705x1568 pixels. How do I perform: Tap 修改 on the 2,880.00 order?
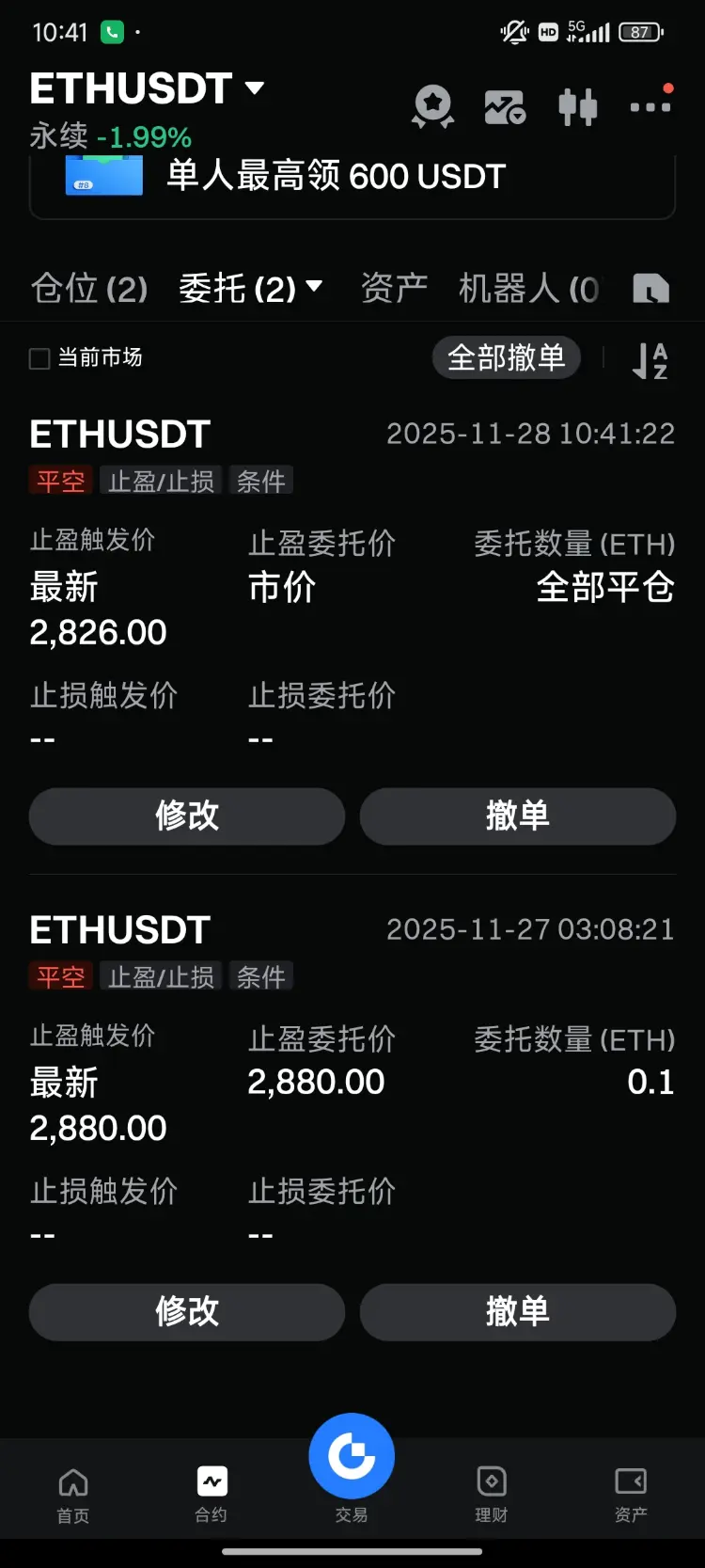(187, 1311)
